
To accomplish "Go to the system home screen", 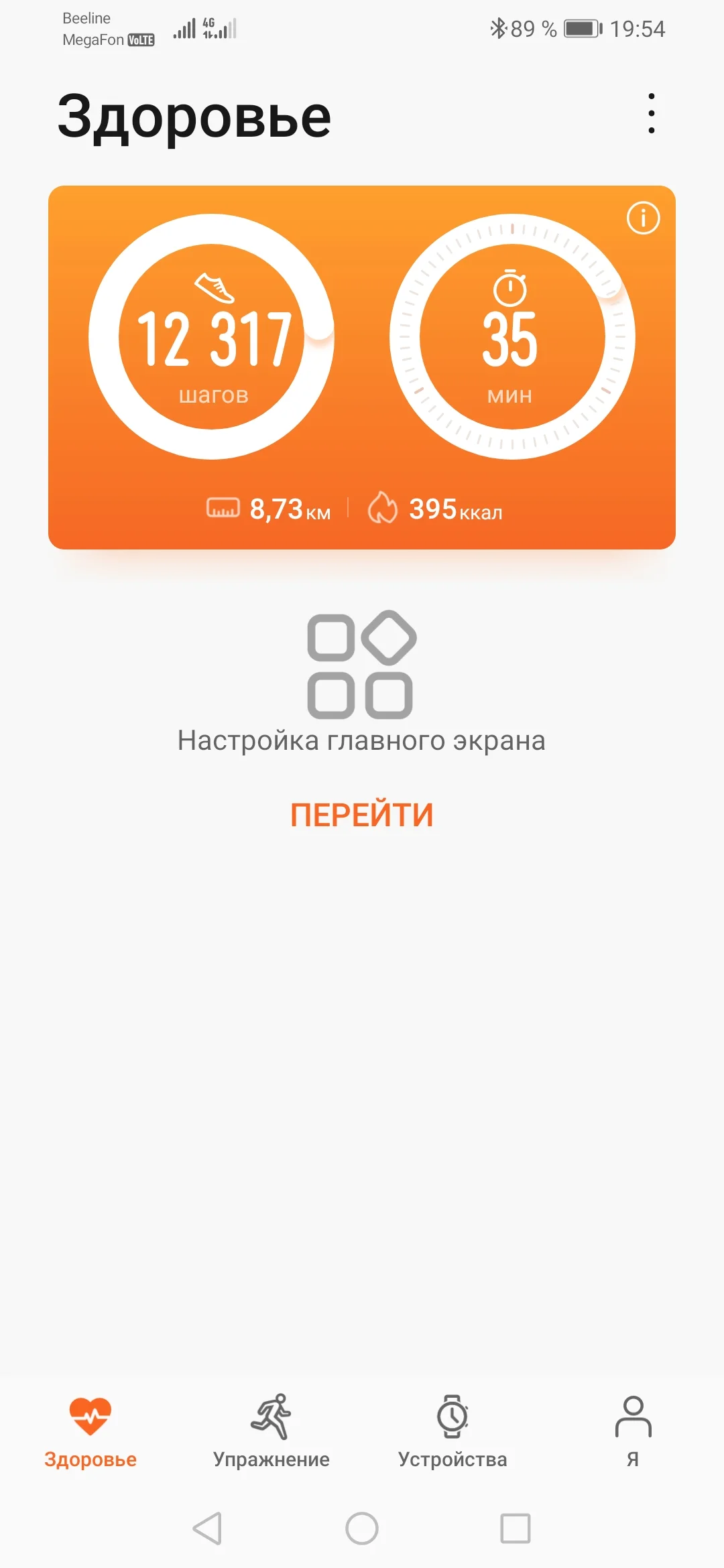I will pyautogui.click(x=362, y=1528).
